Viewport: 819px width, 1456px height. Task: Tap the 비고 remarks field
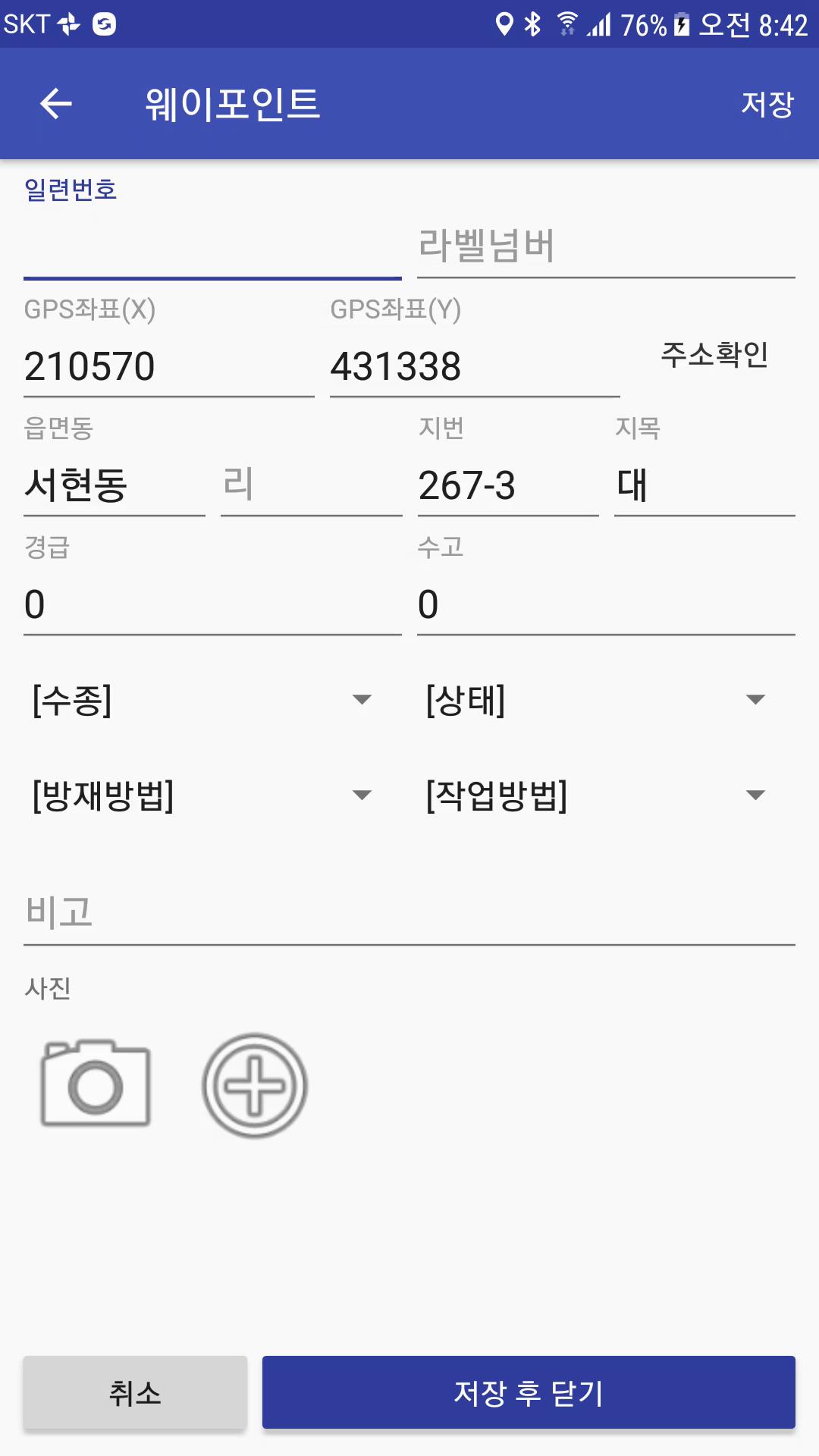[409, 912]
